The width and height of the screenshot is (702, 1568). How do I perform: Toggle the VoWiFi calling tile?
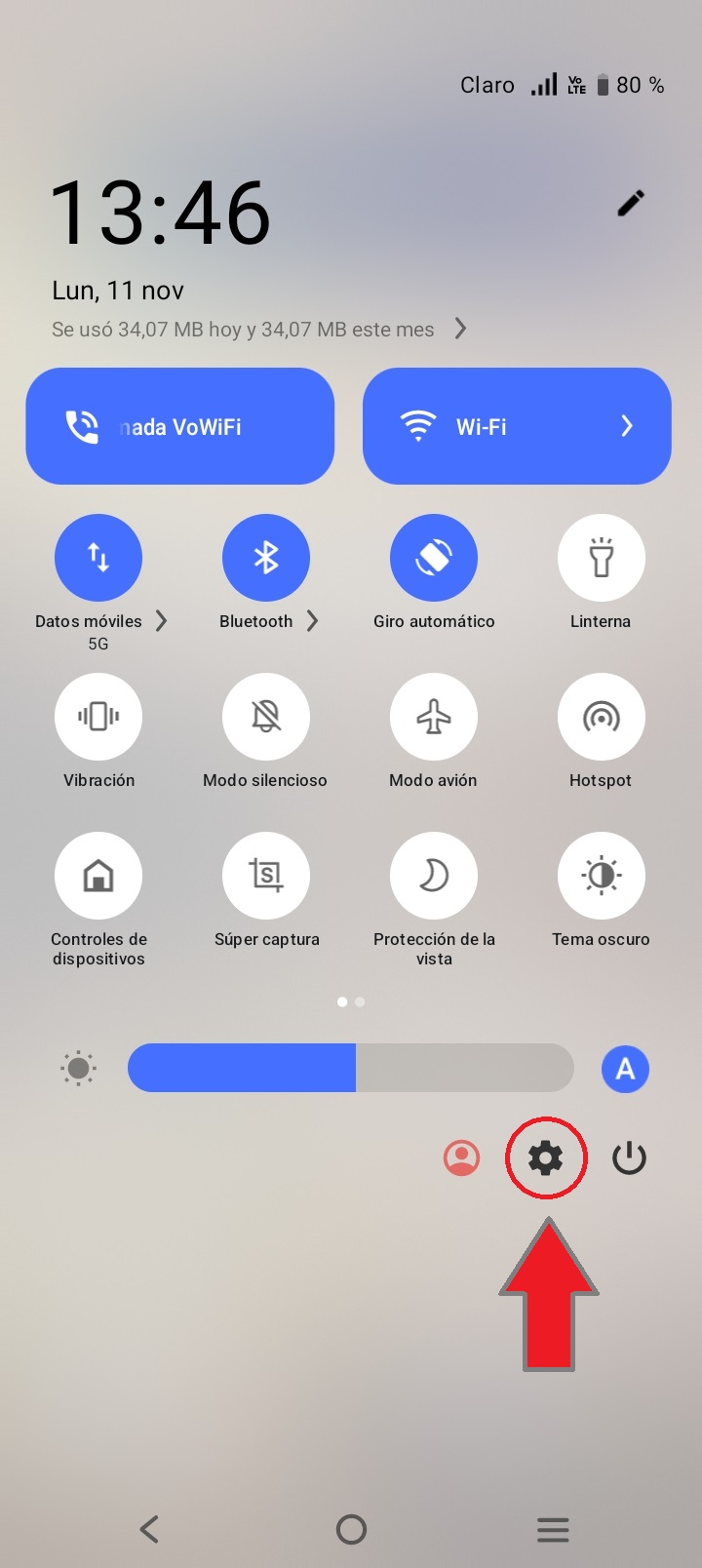coord(180,426)
